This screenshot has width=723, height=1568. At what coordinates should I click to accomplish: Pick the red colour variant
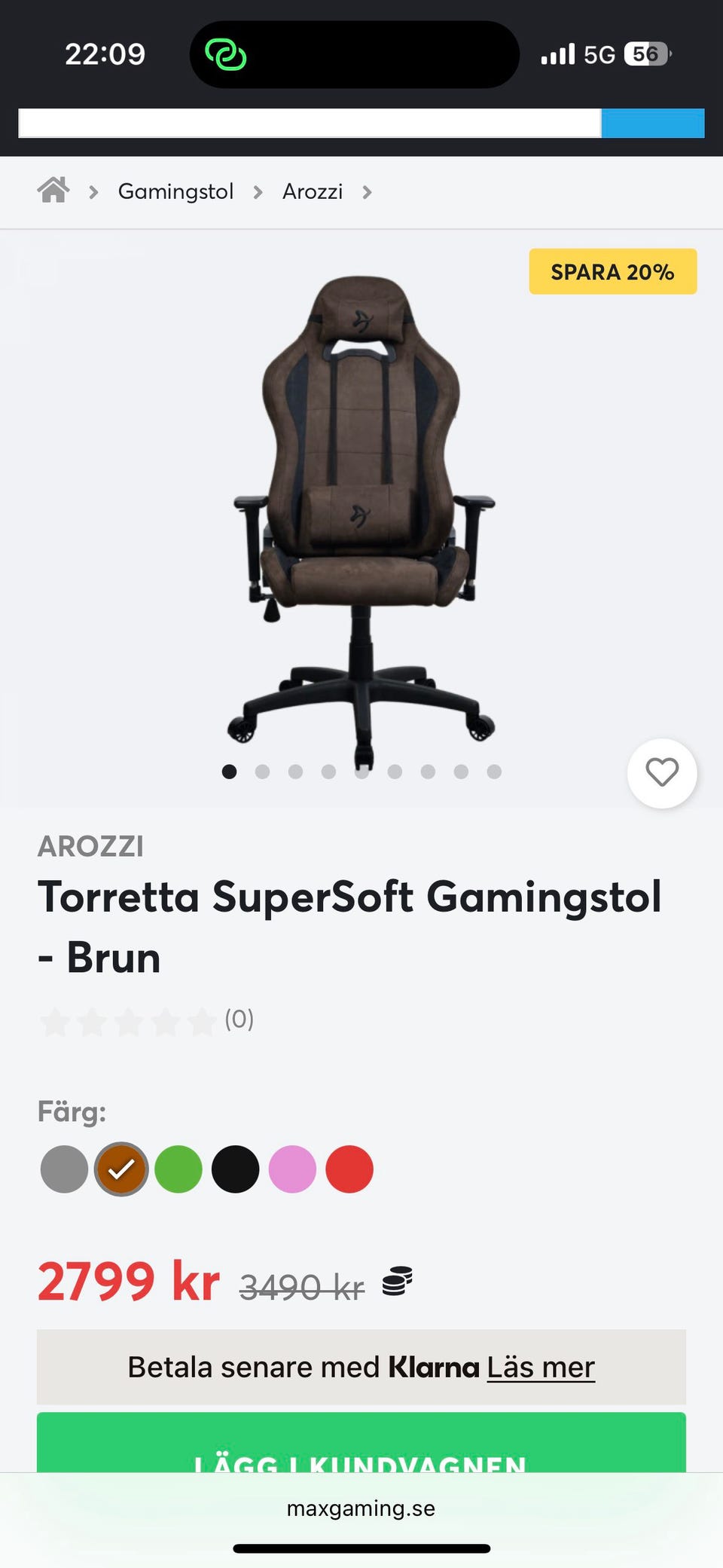[349, 1169]
